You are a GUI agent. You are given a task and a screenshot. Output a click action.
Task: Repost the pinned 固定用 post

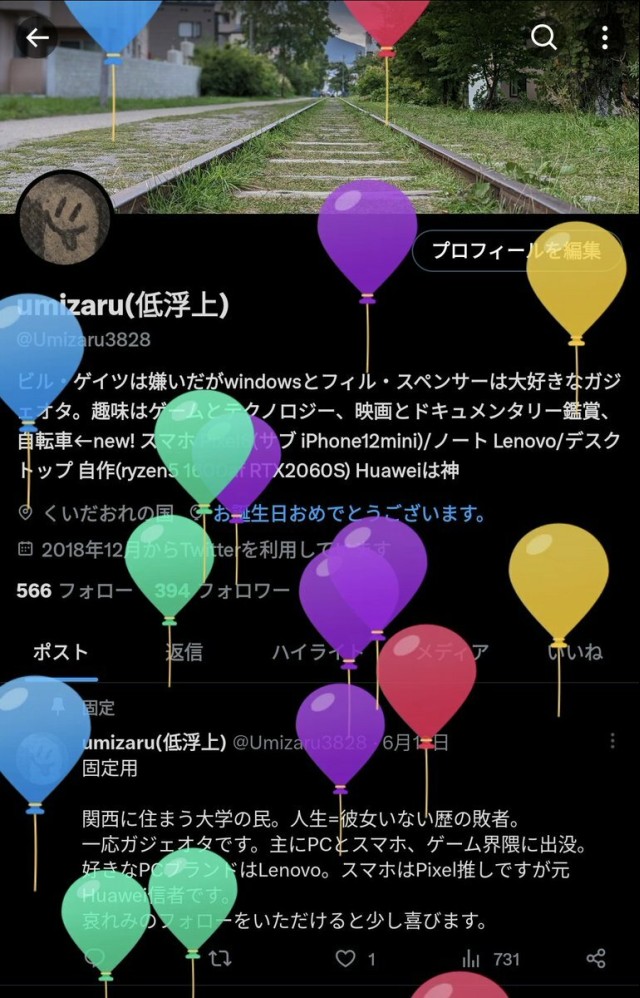point(220,959)
